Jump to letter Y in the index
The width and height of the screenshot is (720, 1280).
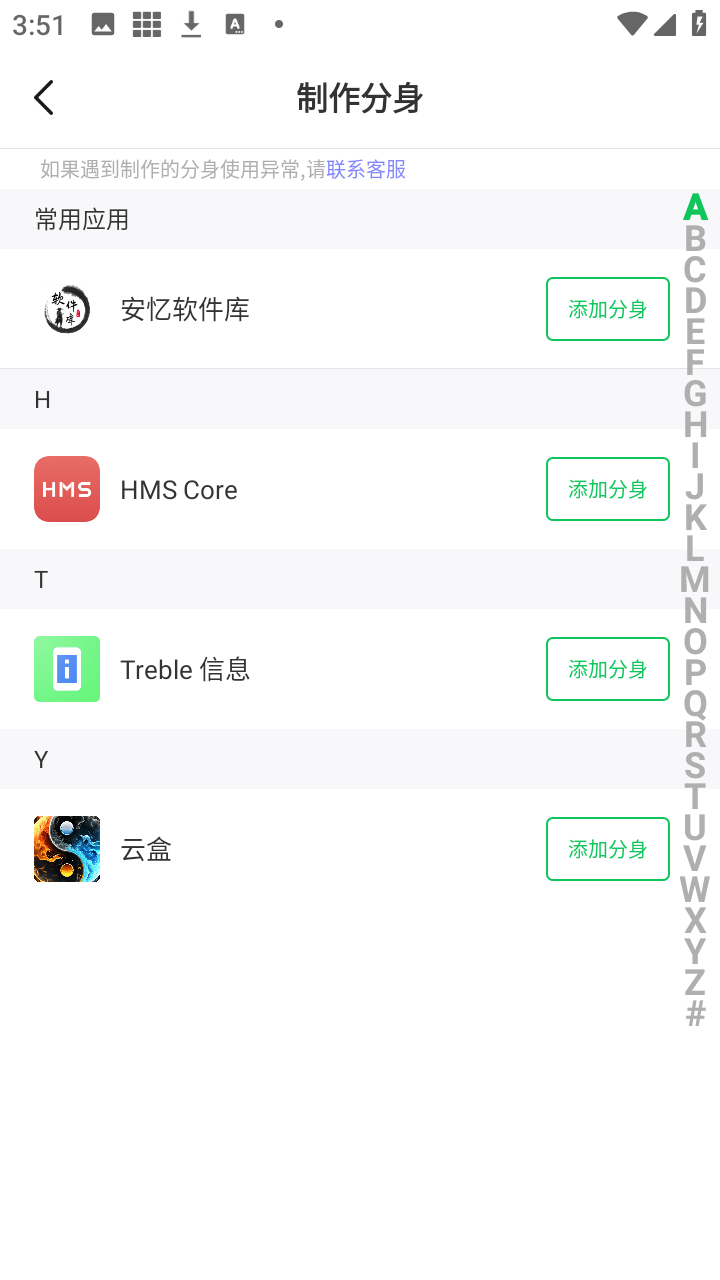coord(695,952)
